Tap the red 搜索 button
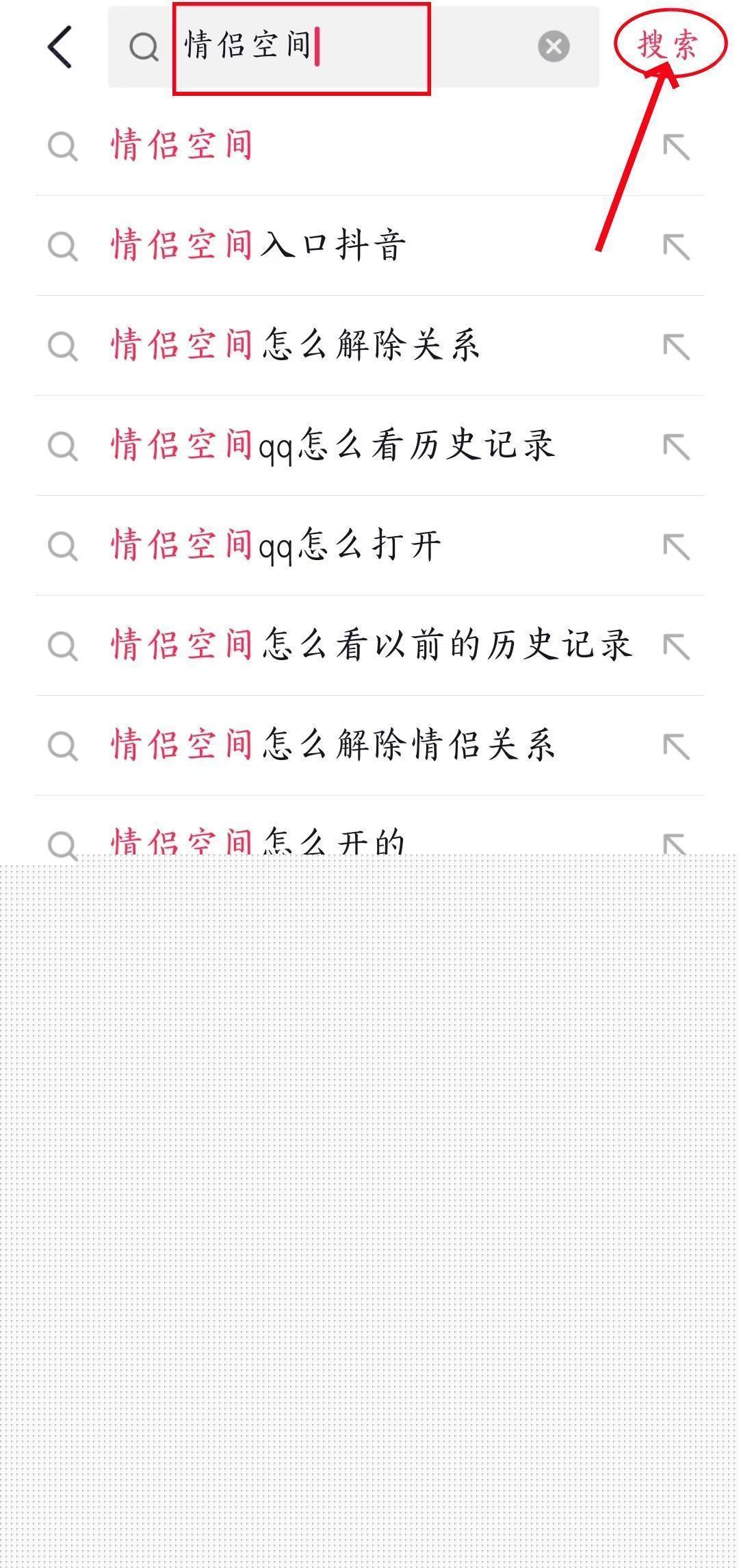Image resolution: width=739 pixels, height=1568 pixels. [669, 45]
